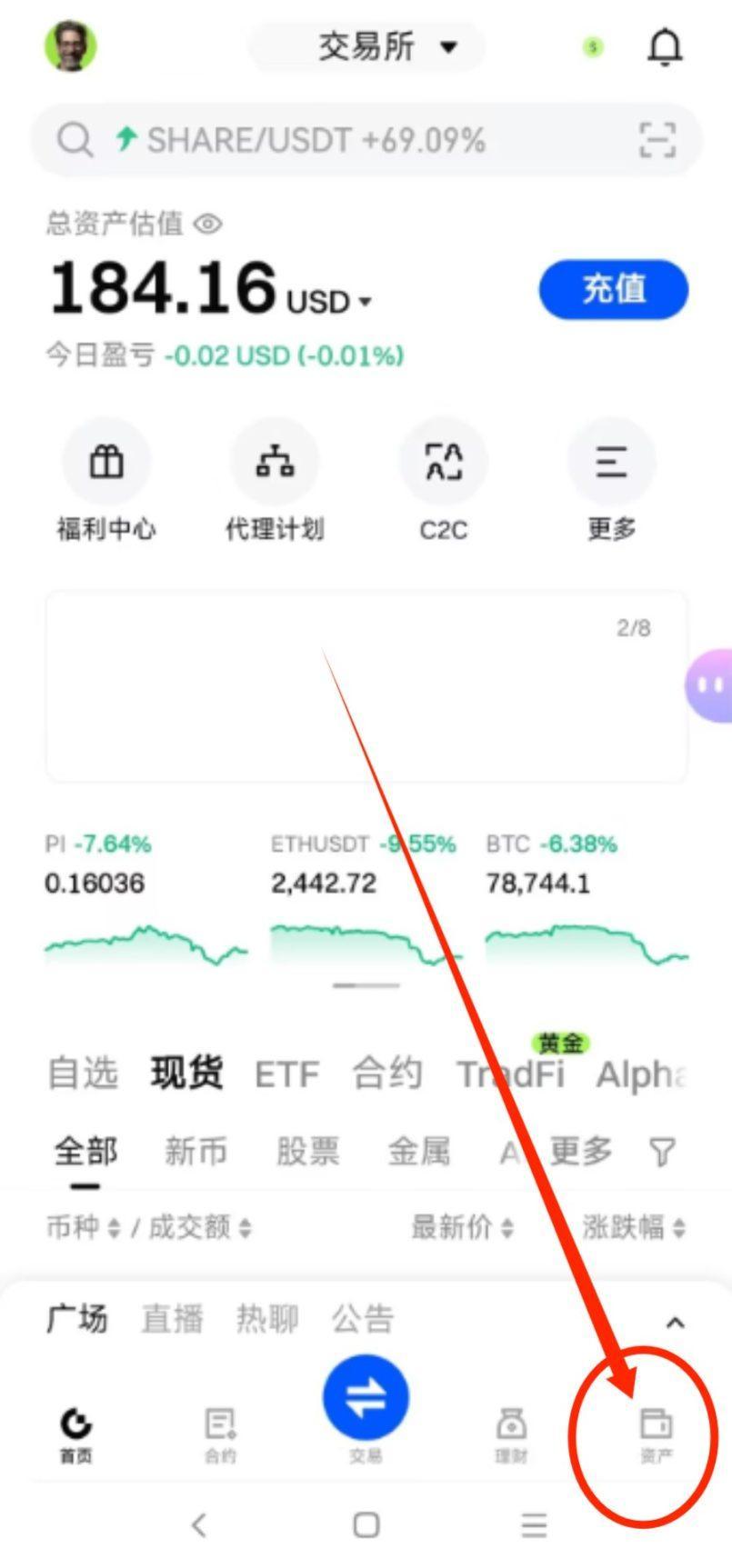
Task: Open the notifications bell
Action: 665,46
